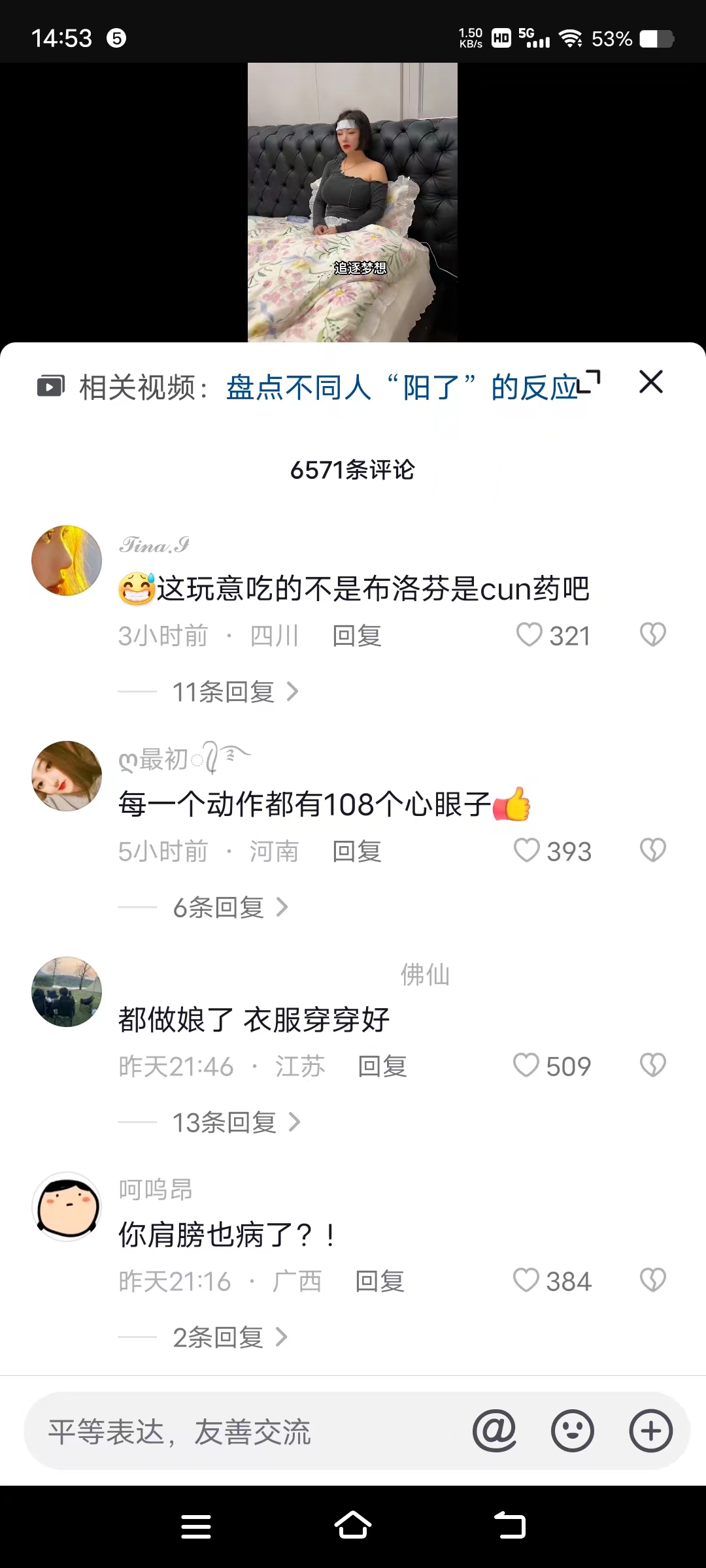Open related video 盘点不同人"阳了"的反应
The height and width of the screenshot is (1568, 706).
pos(402,387)
